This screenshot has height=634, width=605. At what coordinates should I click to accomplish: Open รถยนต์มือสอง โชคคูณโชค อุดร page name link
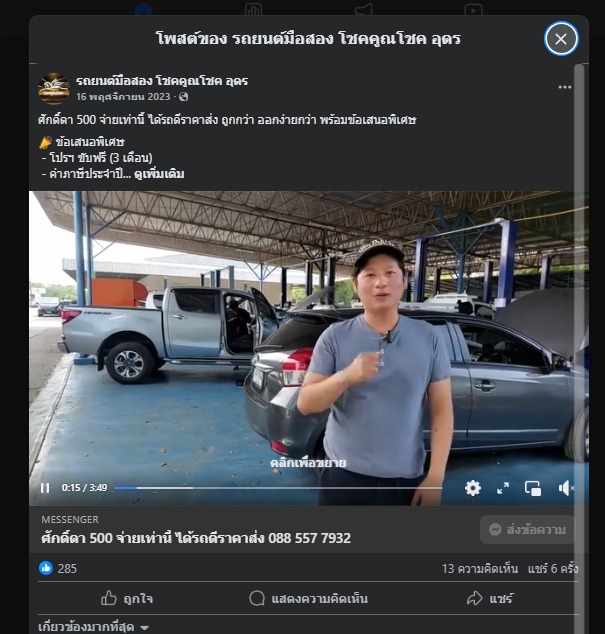tap(162, 80)
